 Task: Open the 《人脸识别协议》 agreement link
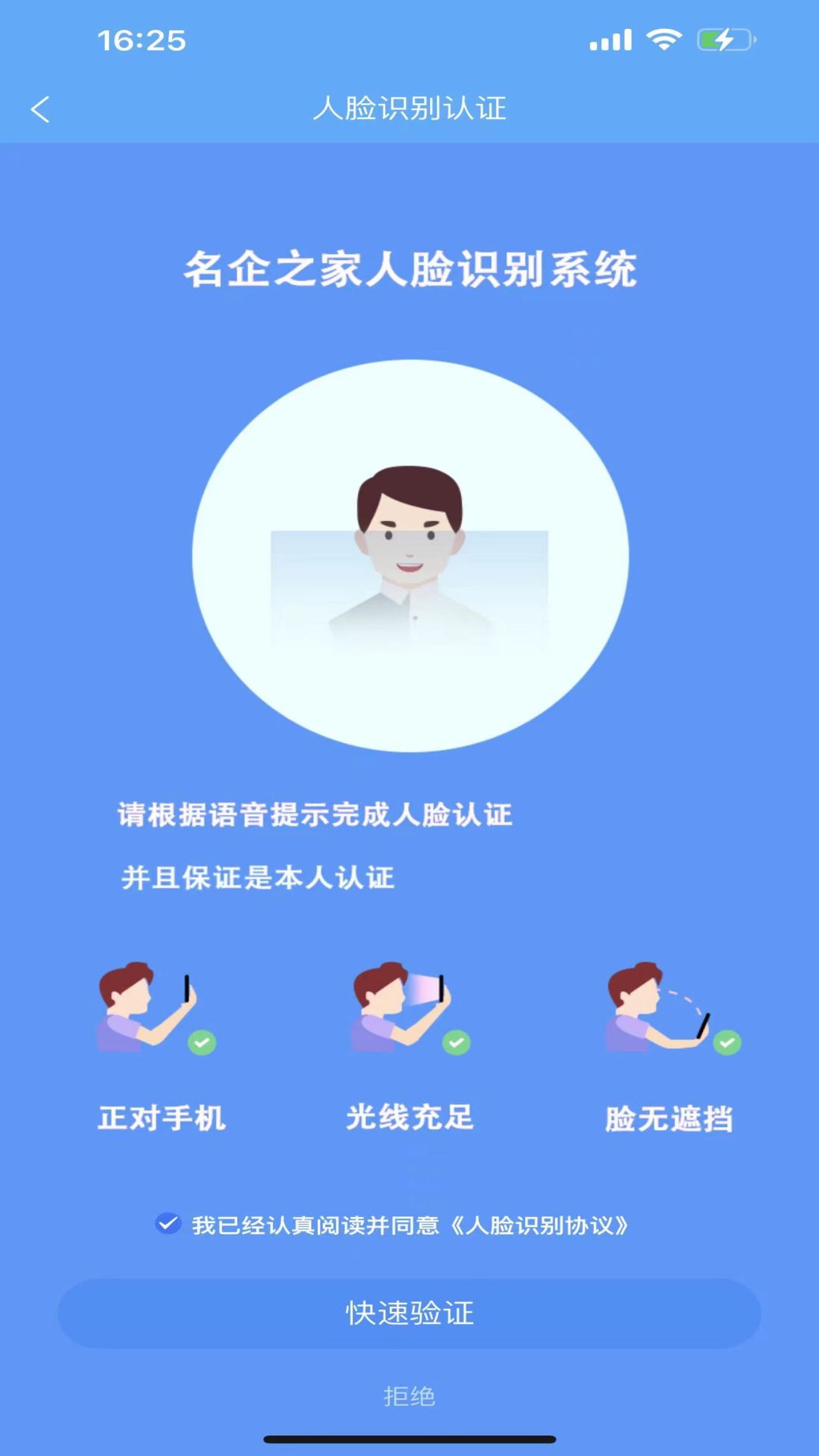[x=540, y=1225]
